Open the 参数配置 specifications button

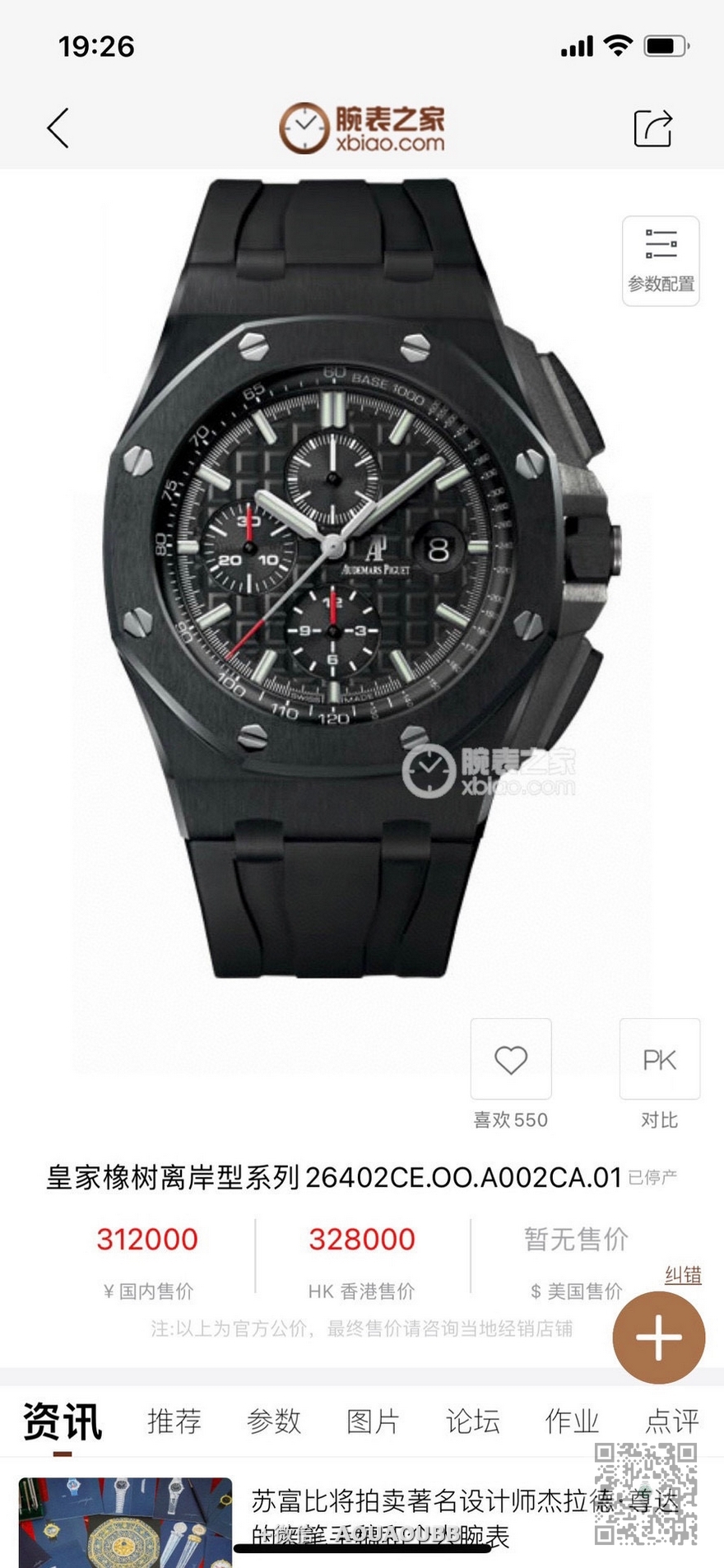click(661, 261)
